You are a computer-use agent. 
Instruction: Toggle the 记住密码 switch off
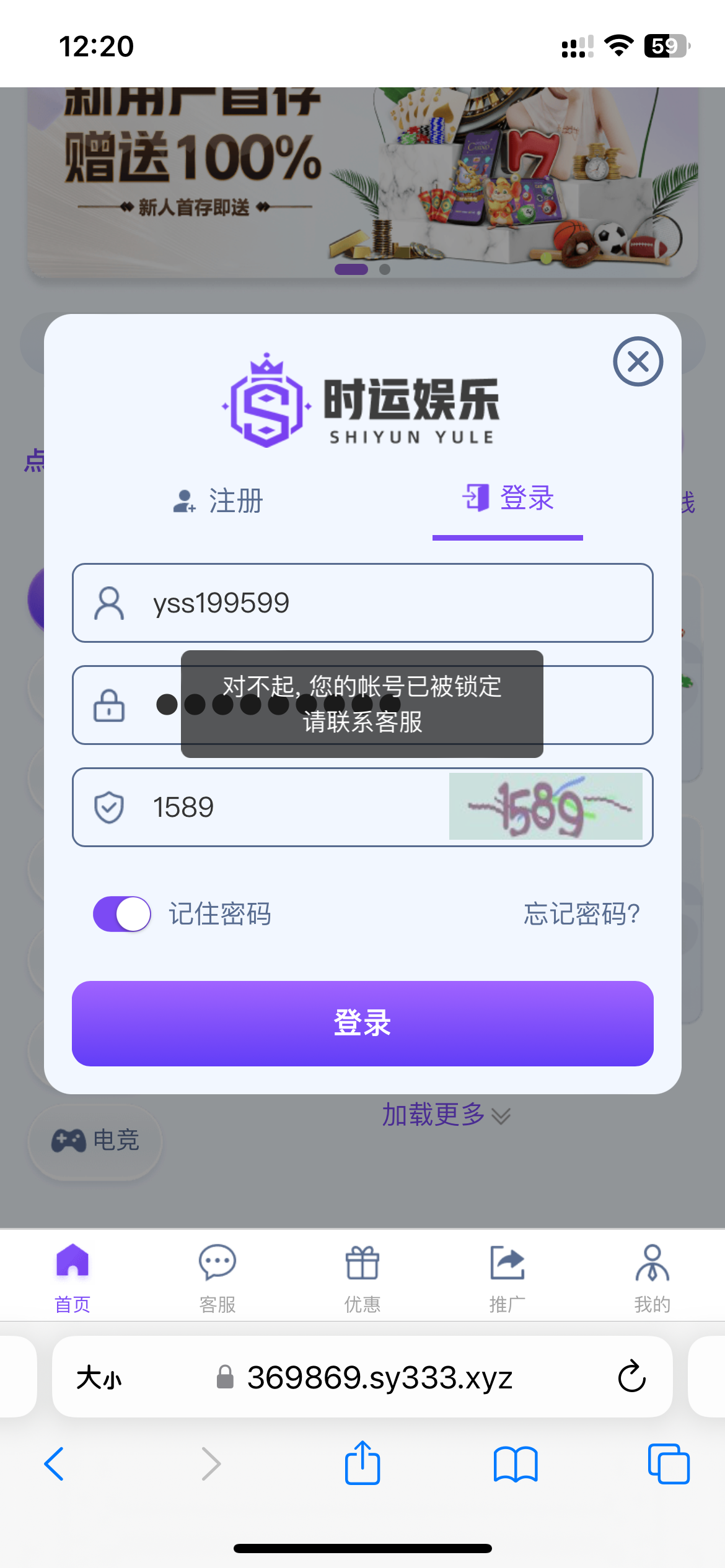pos(122,914)
